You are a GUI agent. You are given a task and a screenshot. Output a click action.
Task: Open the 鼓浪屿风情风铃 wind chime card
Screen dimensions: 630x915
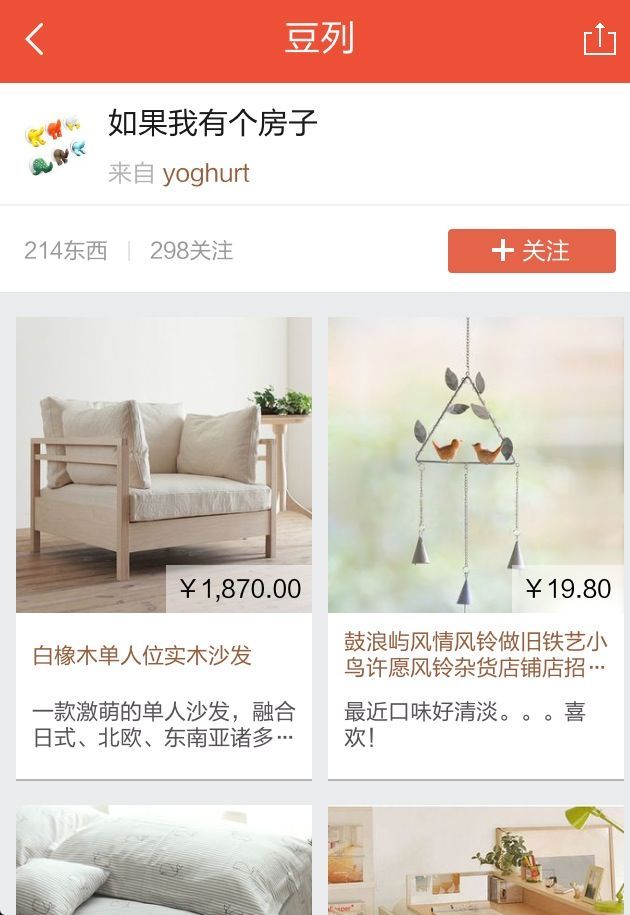point(476,547)
